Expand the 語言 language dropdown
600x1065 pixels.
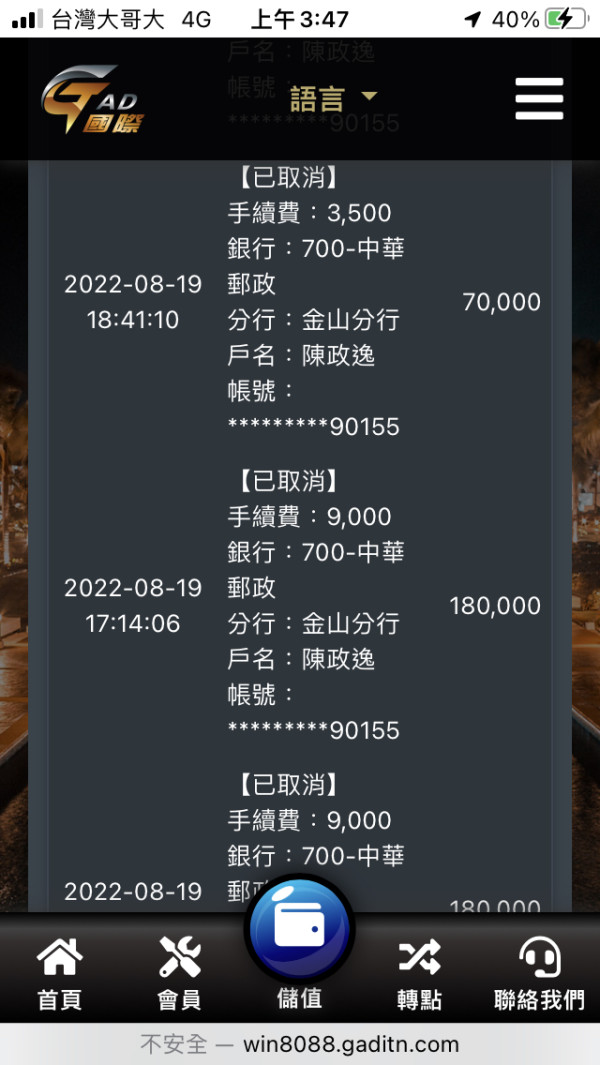coord(333,98)
